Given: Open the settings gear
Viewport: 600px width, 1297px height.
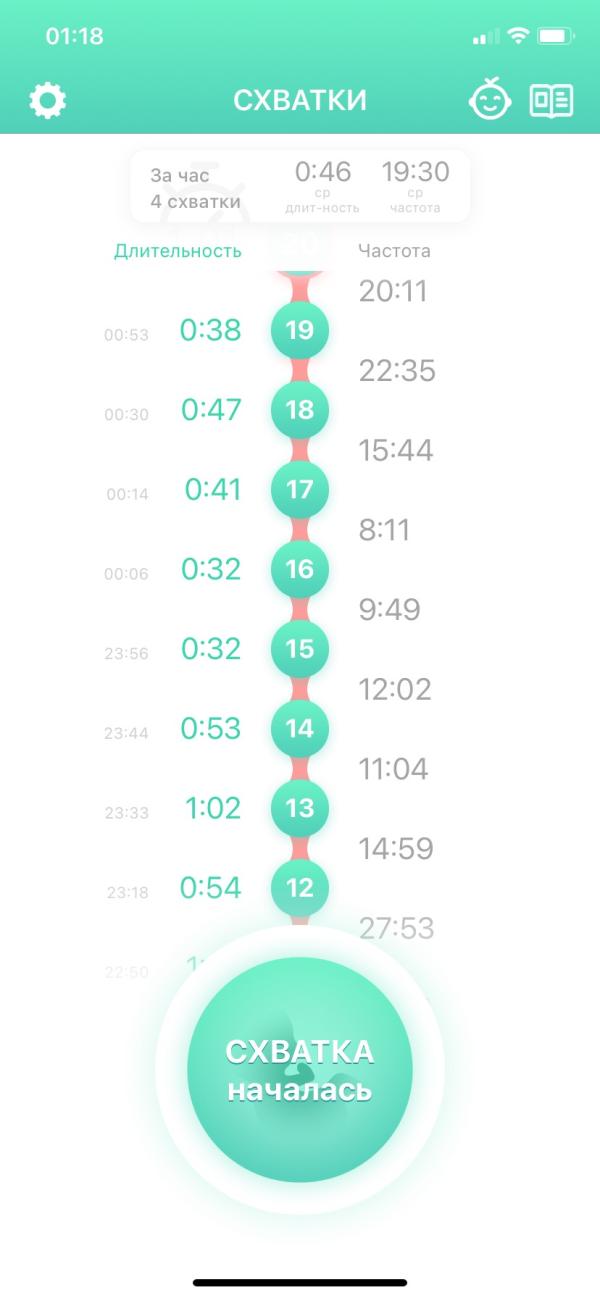Looking at the screenshot, I should point(47,100).
